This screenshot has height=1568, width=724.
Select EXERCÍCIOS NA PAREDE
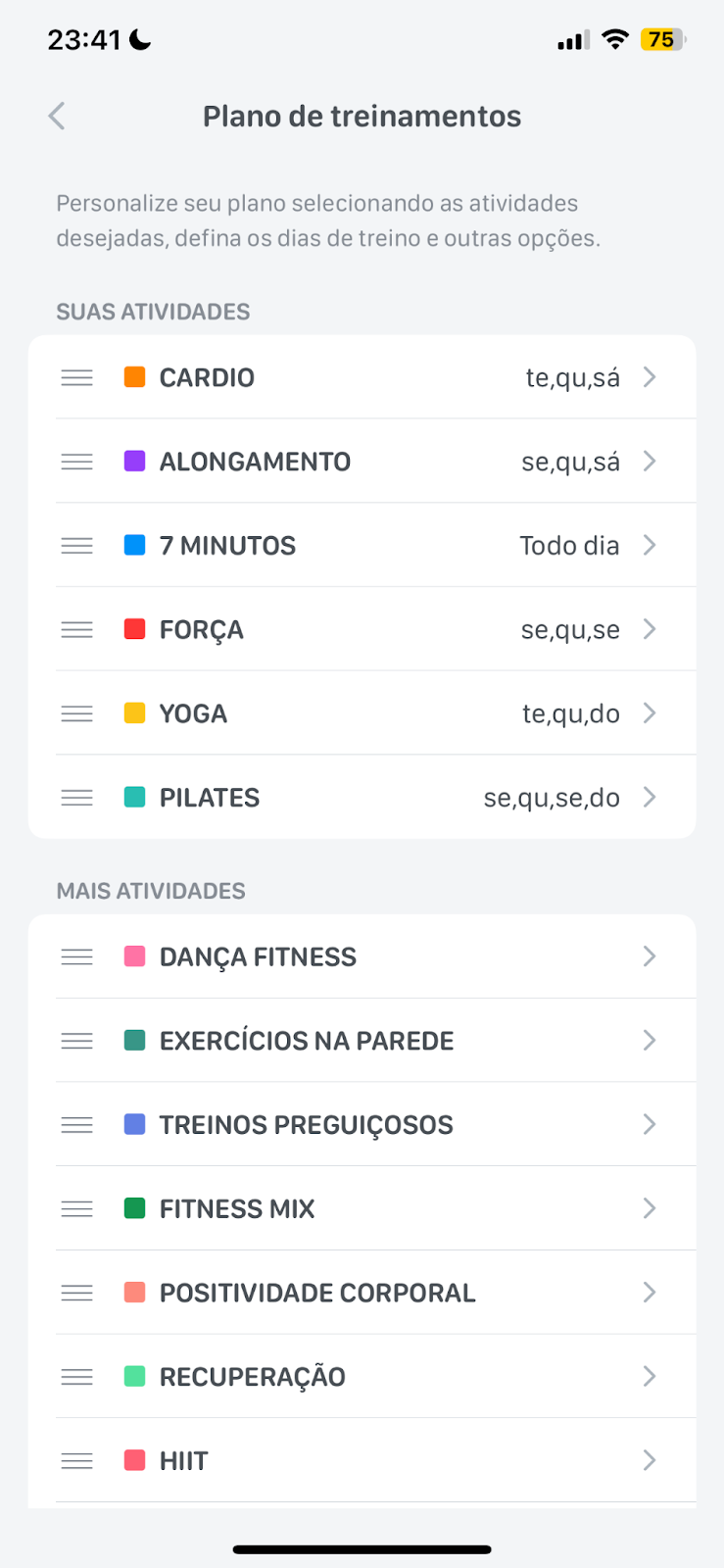[x=362, y=1041]
